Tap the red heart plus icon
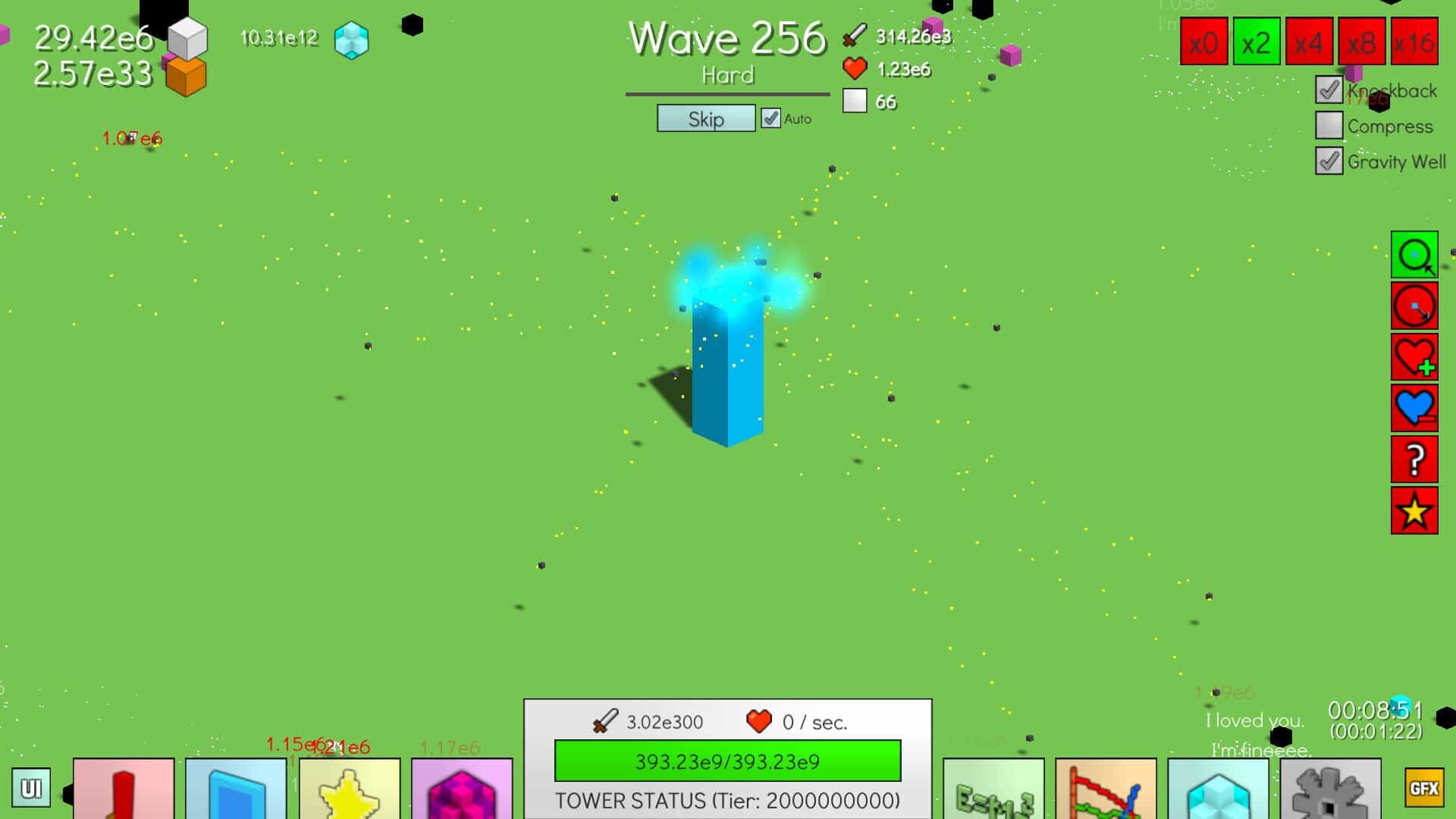The image size is (1456, 819). coord(1414,356)
